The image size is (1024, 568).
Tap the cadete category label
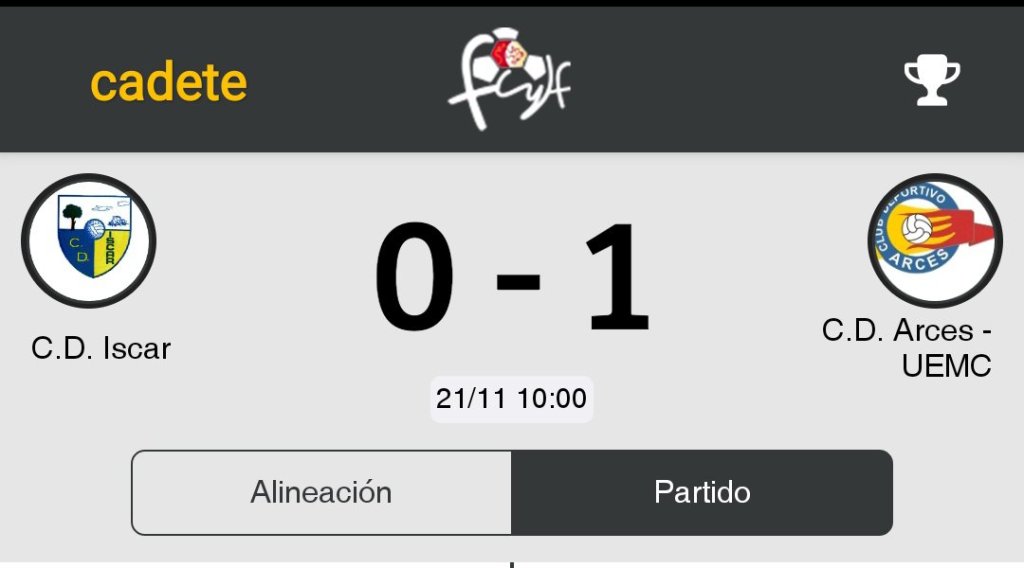pyautogui.click(x=168, y=82)
